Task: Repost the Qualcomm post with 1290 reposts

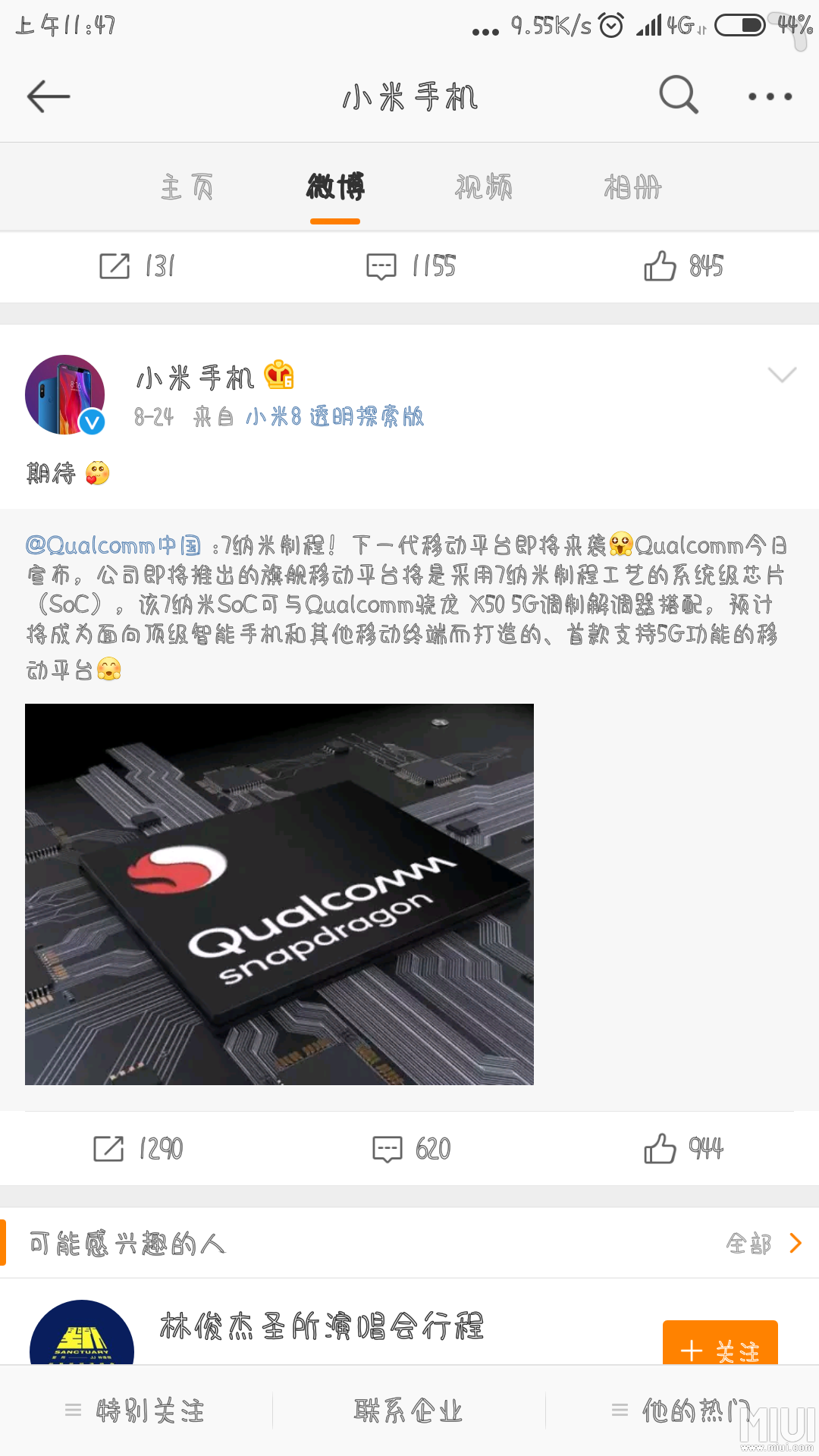Action: click(137, 1149)
